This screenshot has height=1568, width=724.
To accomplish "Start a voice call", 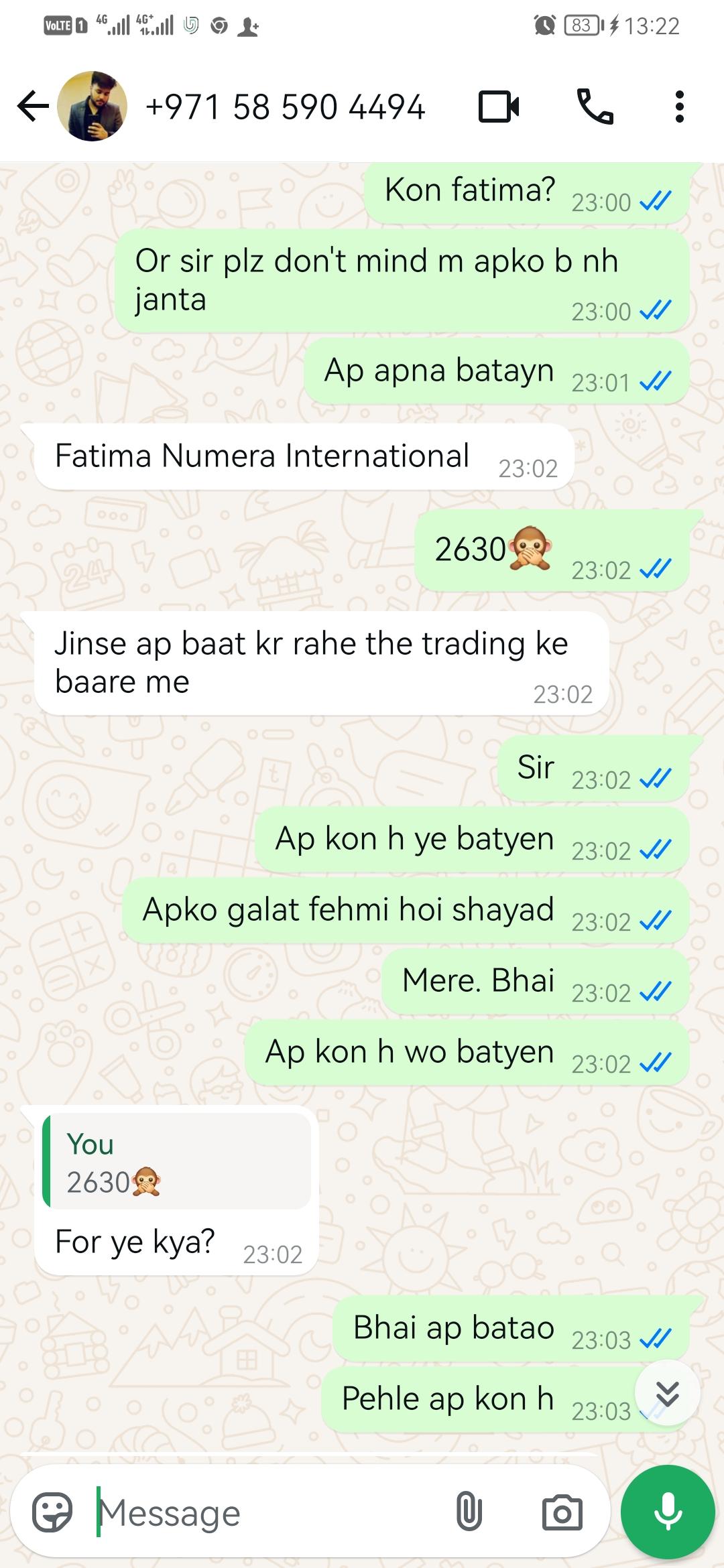I will pyautogui.click(x=595, y=107).
